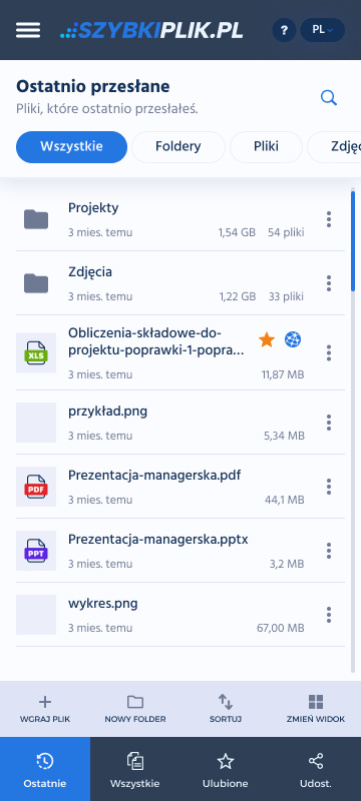Select the Foldery filter chip

pos(178,147)
